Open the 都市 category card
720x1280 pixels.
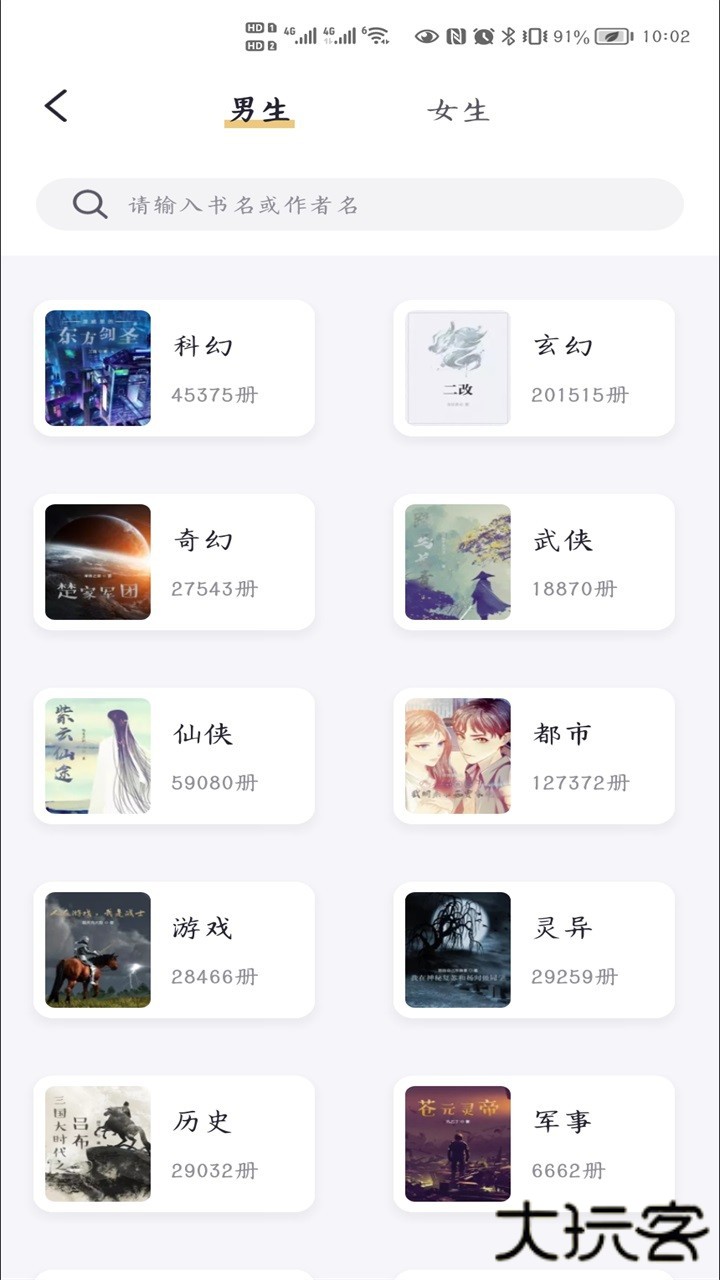tap(533, 755)
